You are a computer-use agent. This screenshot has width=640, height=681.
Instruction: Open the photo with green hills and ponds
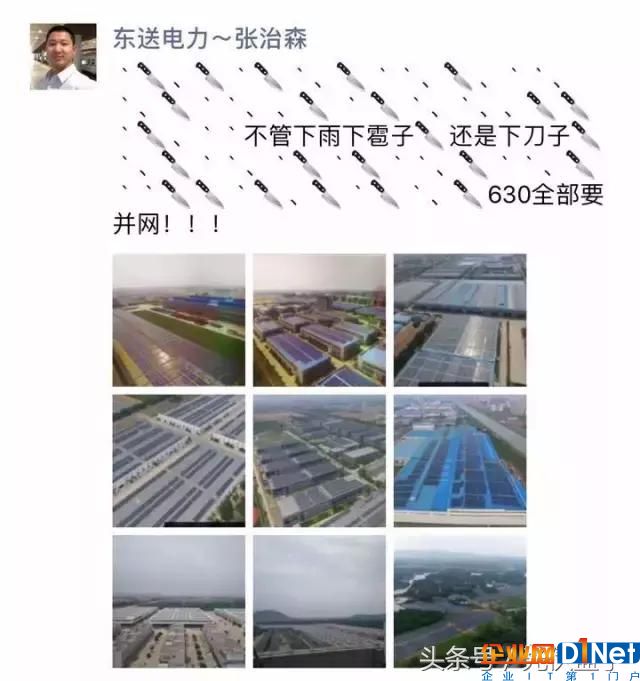click(x=459, y=600)
